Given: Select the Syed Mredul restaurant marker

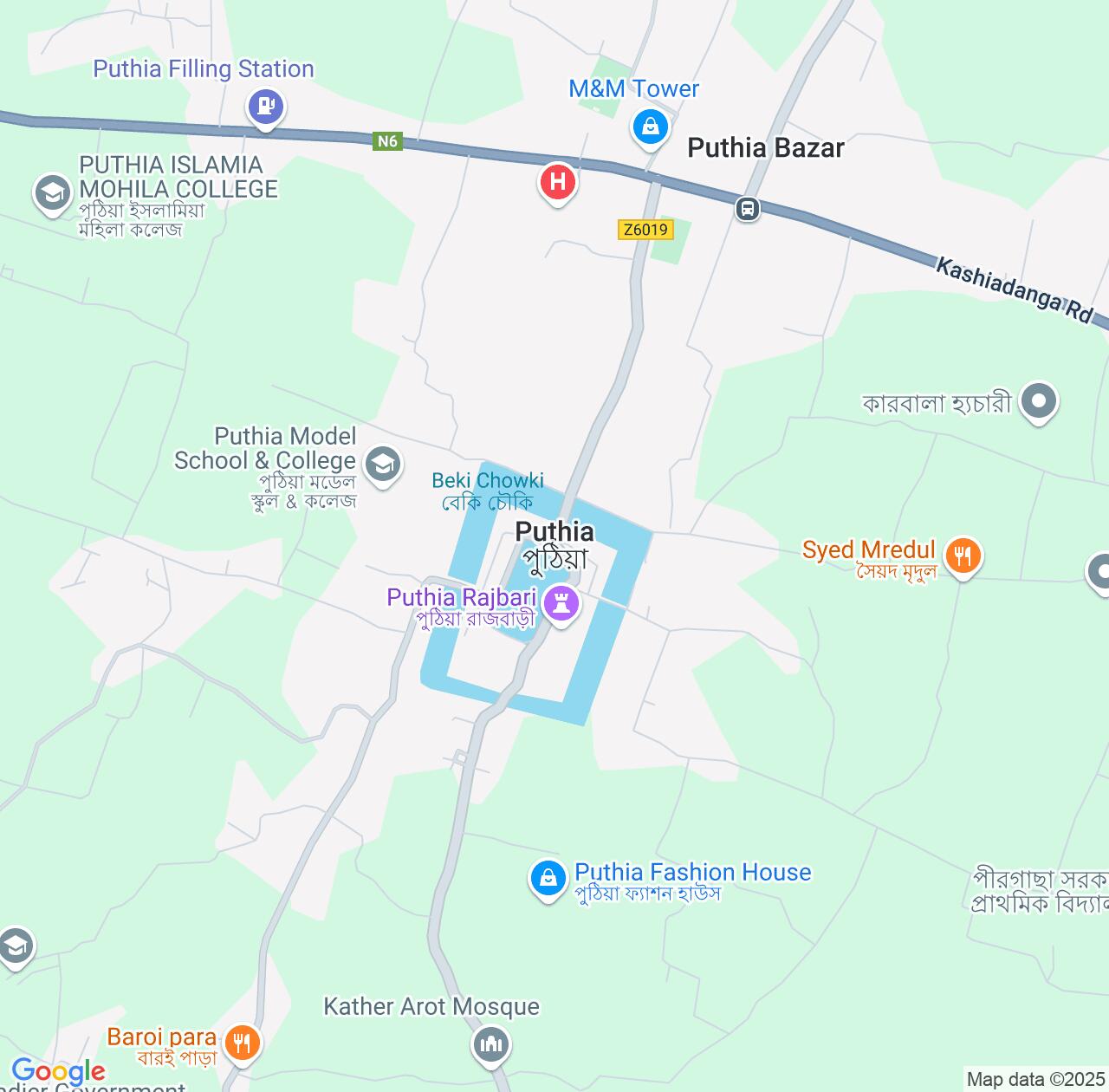Looking at the screenshot, I should coord(963,556).
